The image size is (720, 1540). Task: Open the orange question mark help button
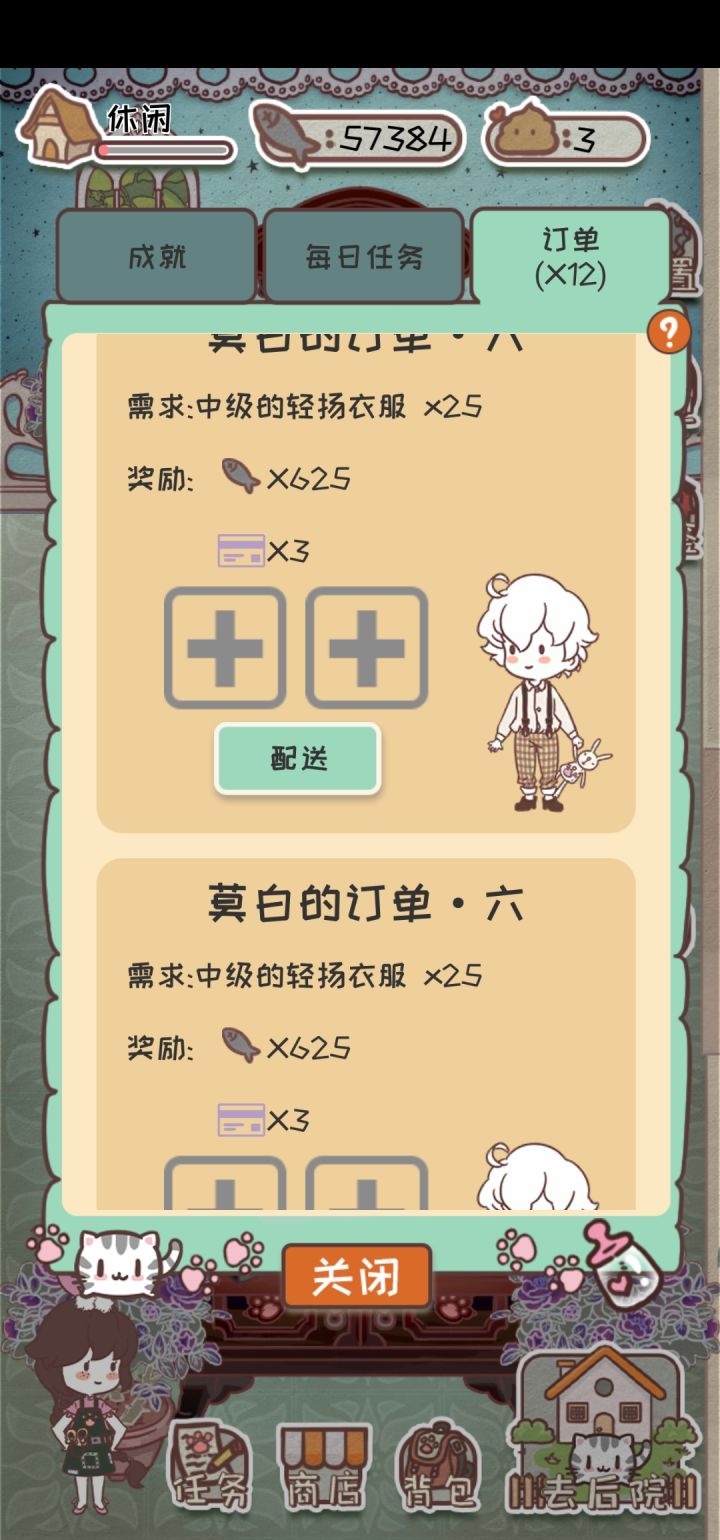pos(667,332)
